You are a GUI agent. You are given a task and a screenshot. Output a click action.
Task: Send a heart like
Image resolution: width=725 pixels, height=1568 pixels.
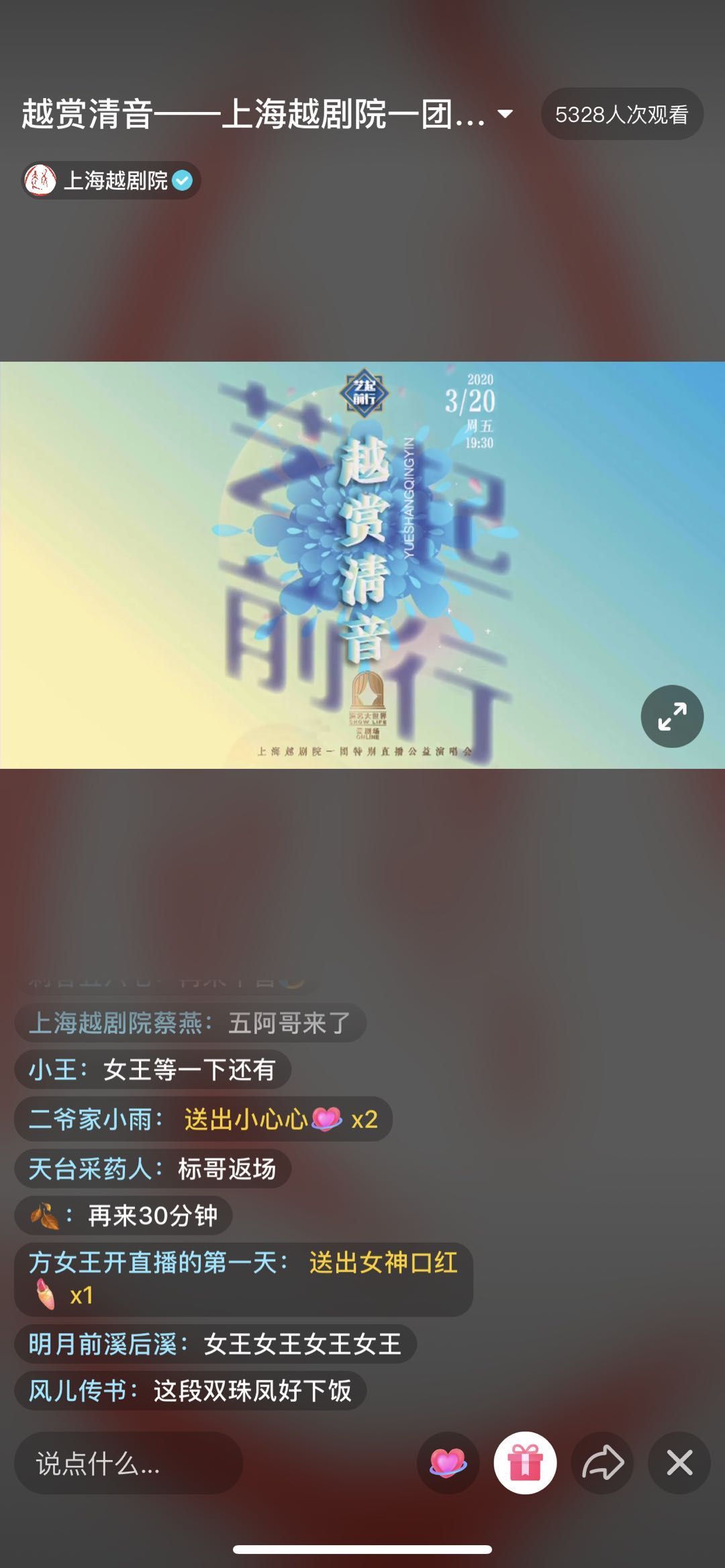448,1463
